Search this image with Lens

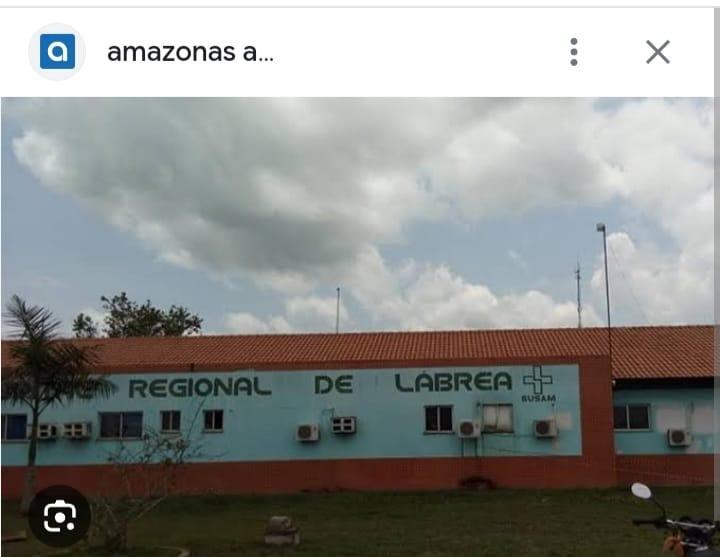tap(59, 516)
